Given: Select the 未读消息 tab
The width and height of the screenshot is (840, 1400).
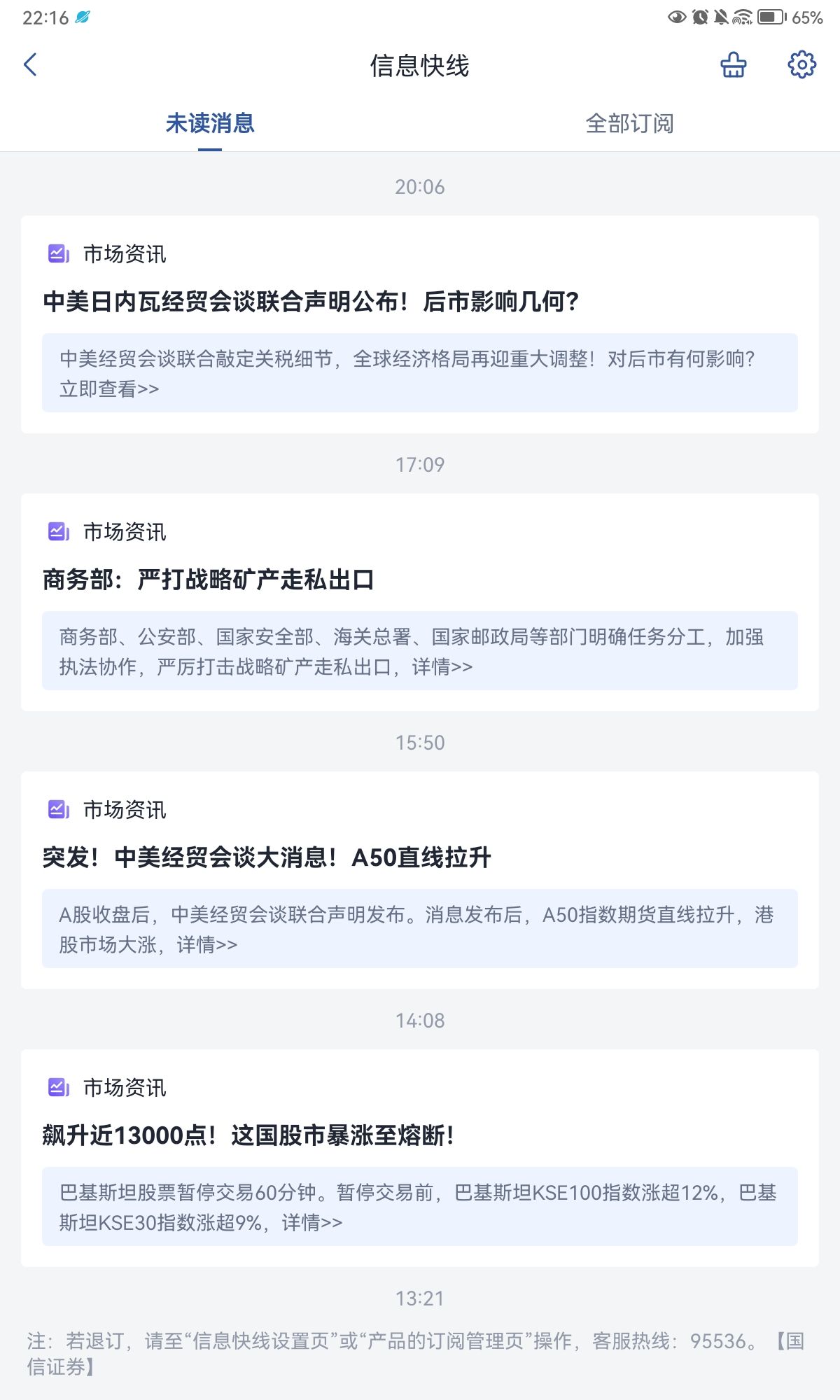Looking at the screenshot, I should pos(210,123).
